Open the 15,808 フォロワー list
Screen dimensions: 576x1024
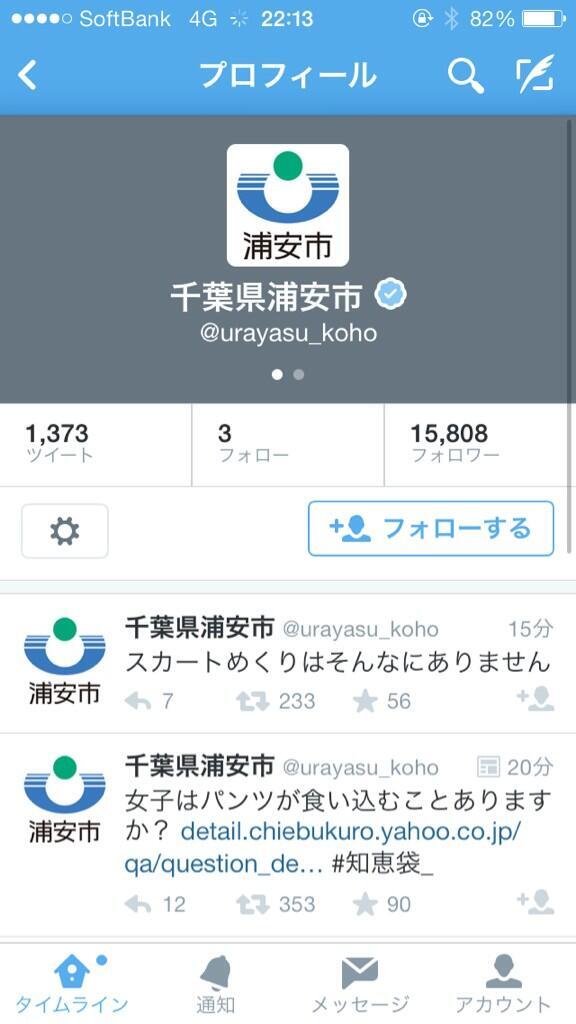pos(479,444)
